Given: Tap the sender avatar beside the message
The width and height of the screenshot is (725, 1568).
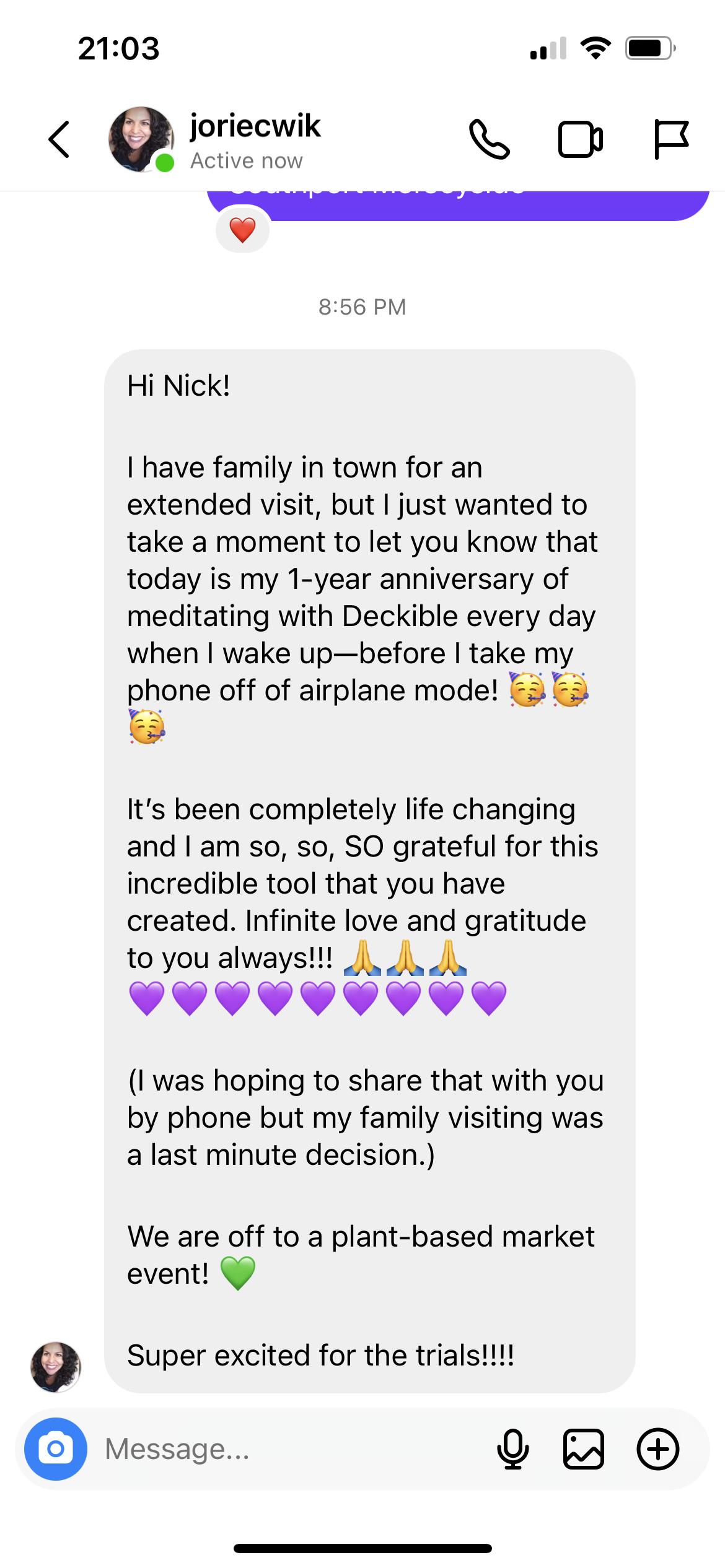Looking at the screenshot, I should [56, 1367].
